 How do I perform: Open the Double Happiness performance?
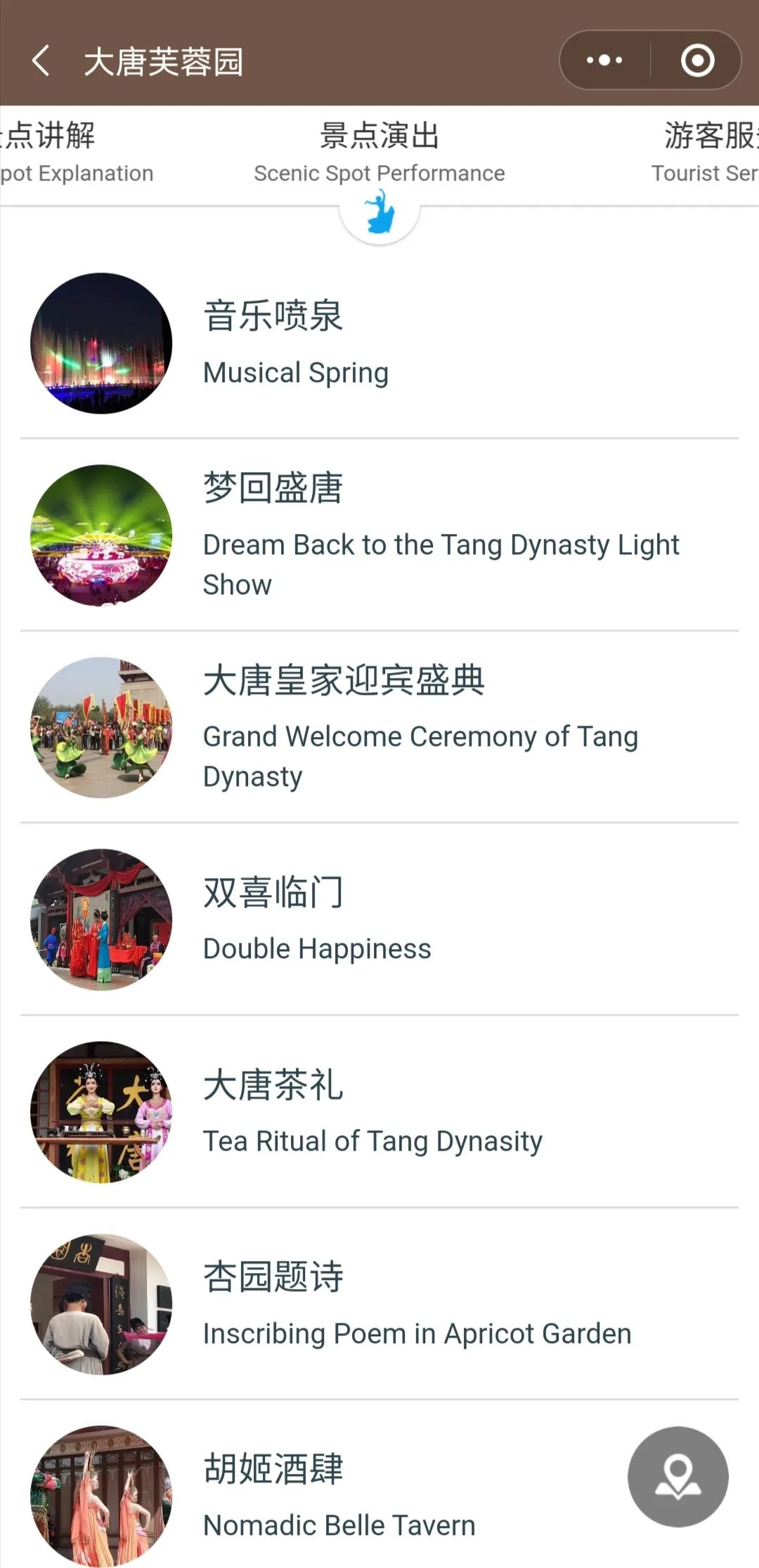(379, 920)
